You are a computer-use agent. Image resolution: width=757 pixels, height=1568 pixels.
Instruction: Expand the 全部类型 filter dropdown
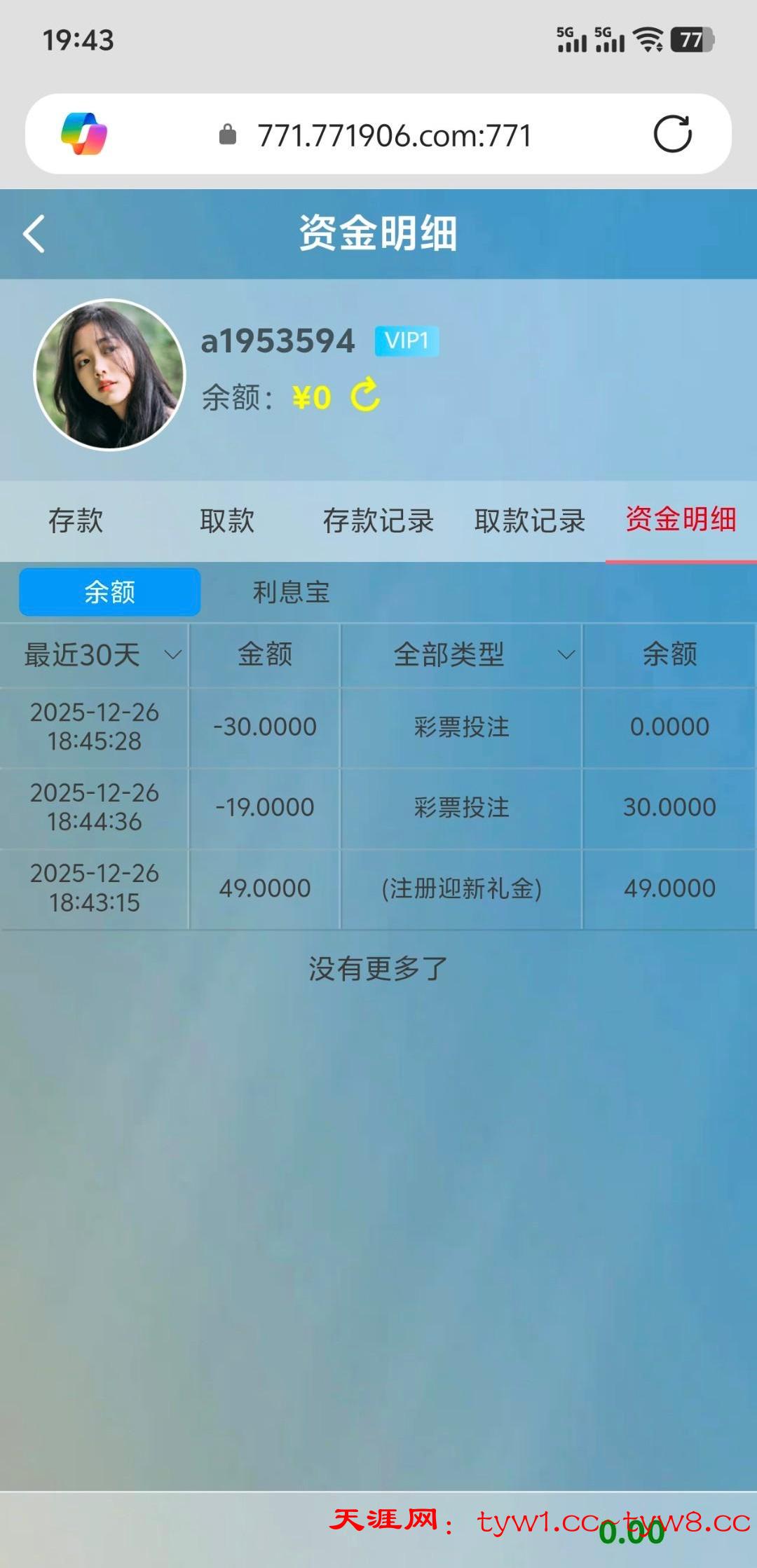(461, 655)
